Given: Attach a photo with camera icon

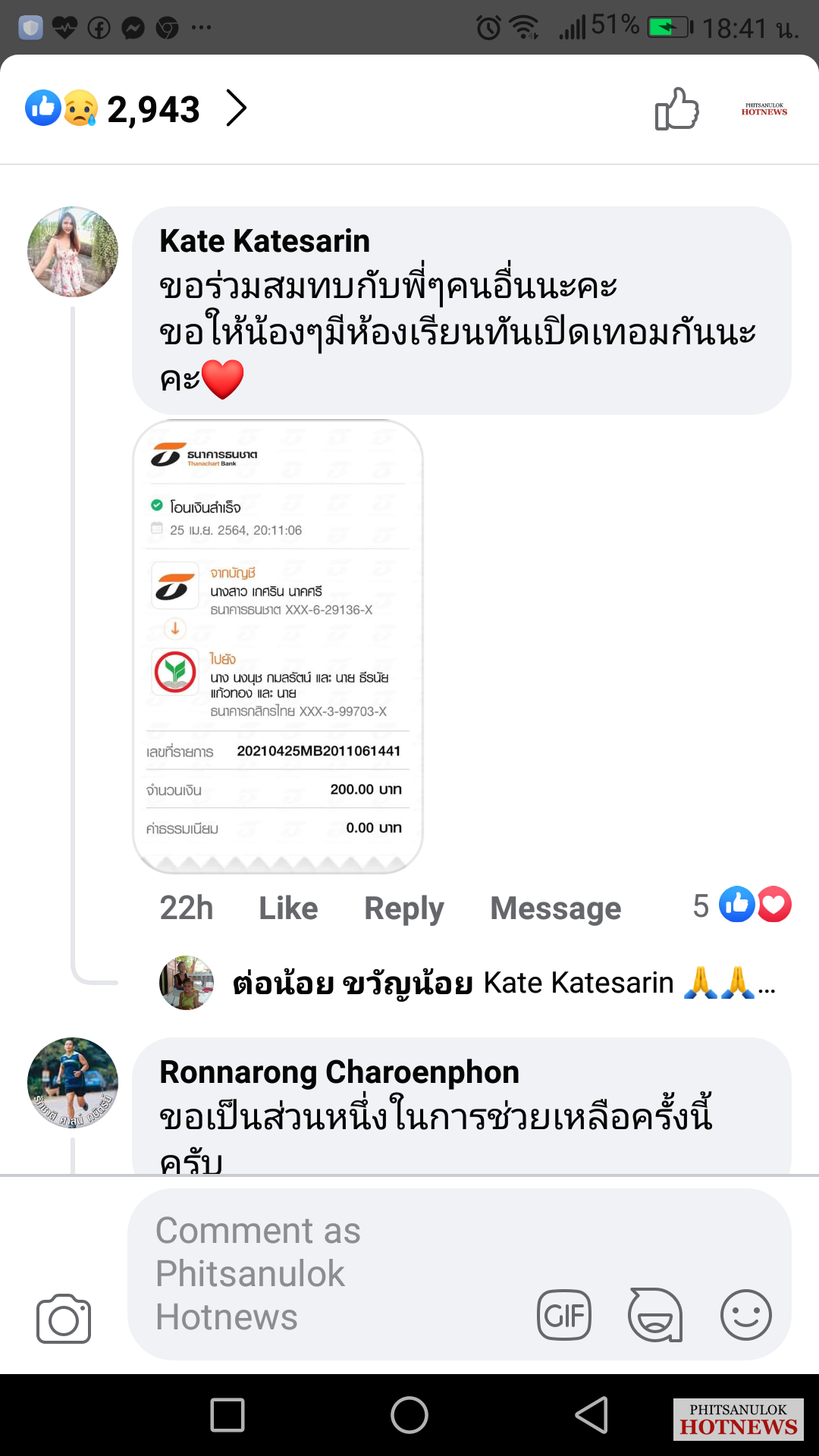Looking at the screenshot, I should pyautogui.click(x=64, y=1318).
